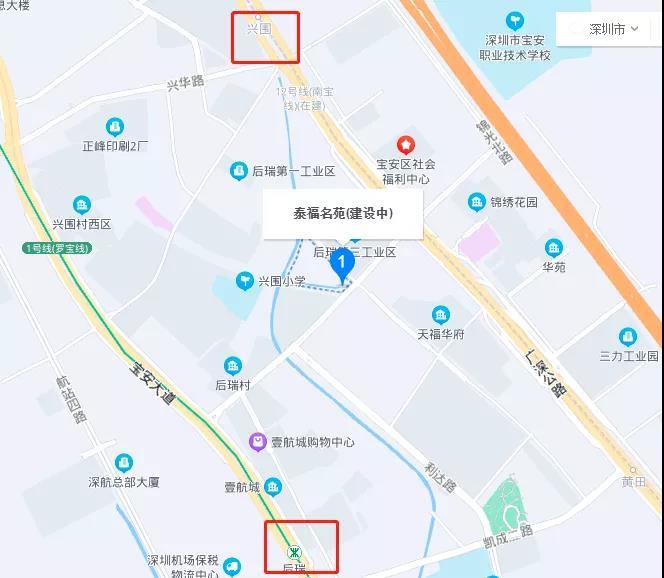Tap the 后瑞第一工业区 marker
664x578 pixels.
point(238,171)
